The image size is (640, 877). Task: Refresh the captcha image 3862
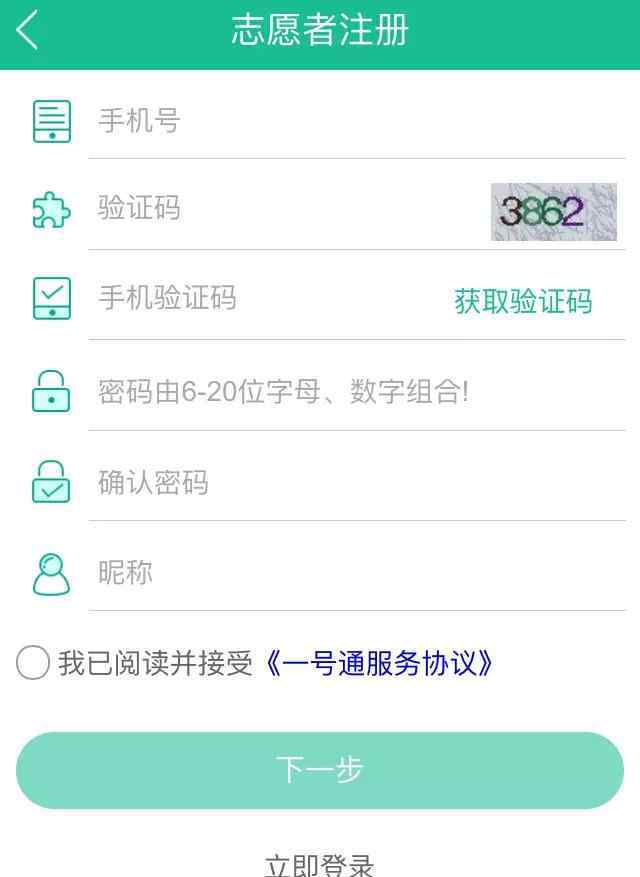(x=553, y=211)
